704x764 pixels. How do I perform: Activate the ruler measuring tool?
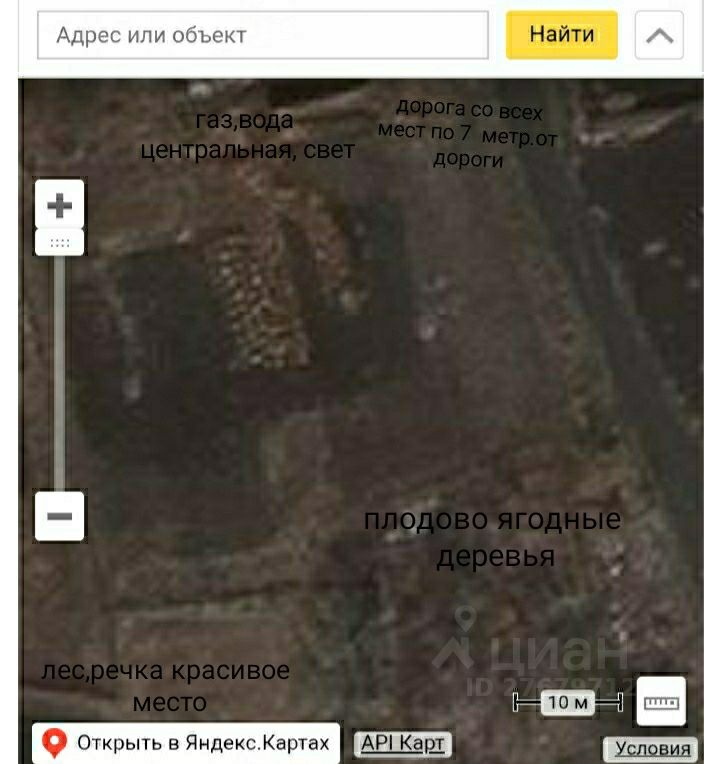click(x=661, y=702)
